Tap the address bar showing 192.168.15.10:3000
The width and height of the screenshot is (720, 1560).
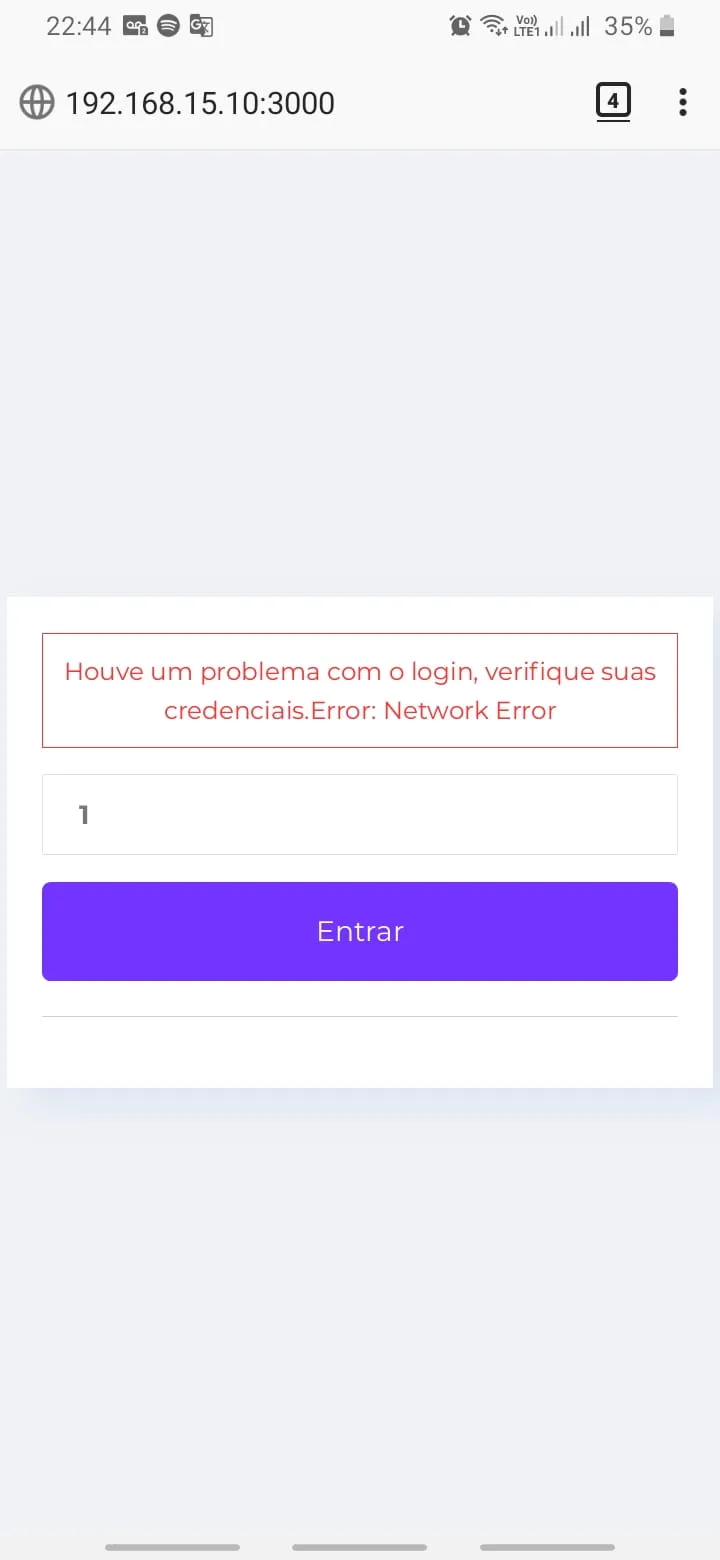[x=200, y=103]
